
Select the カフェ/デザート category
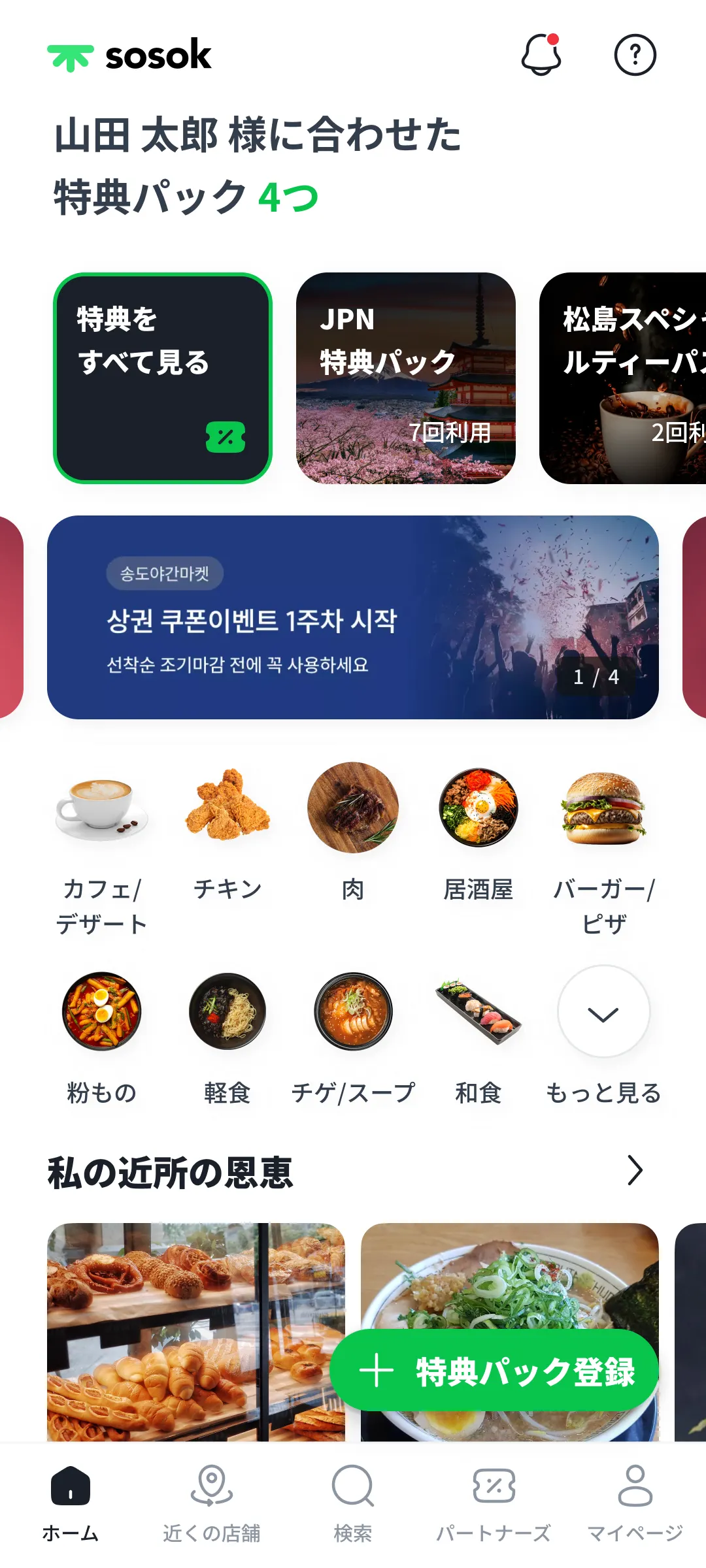(102, 849)
